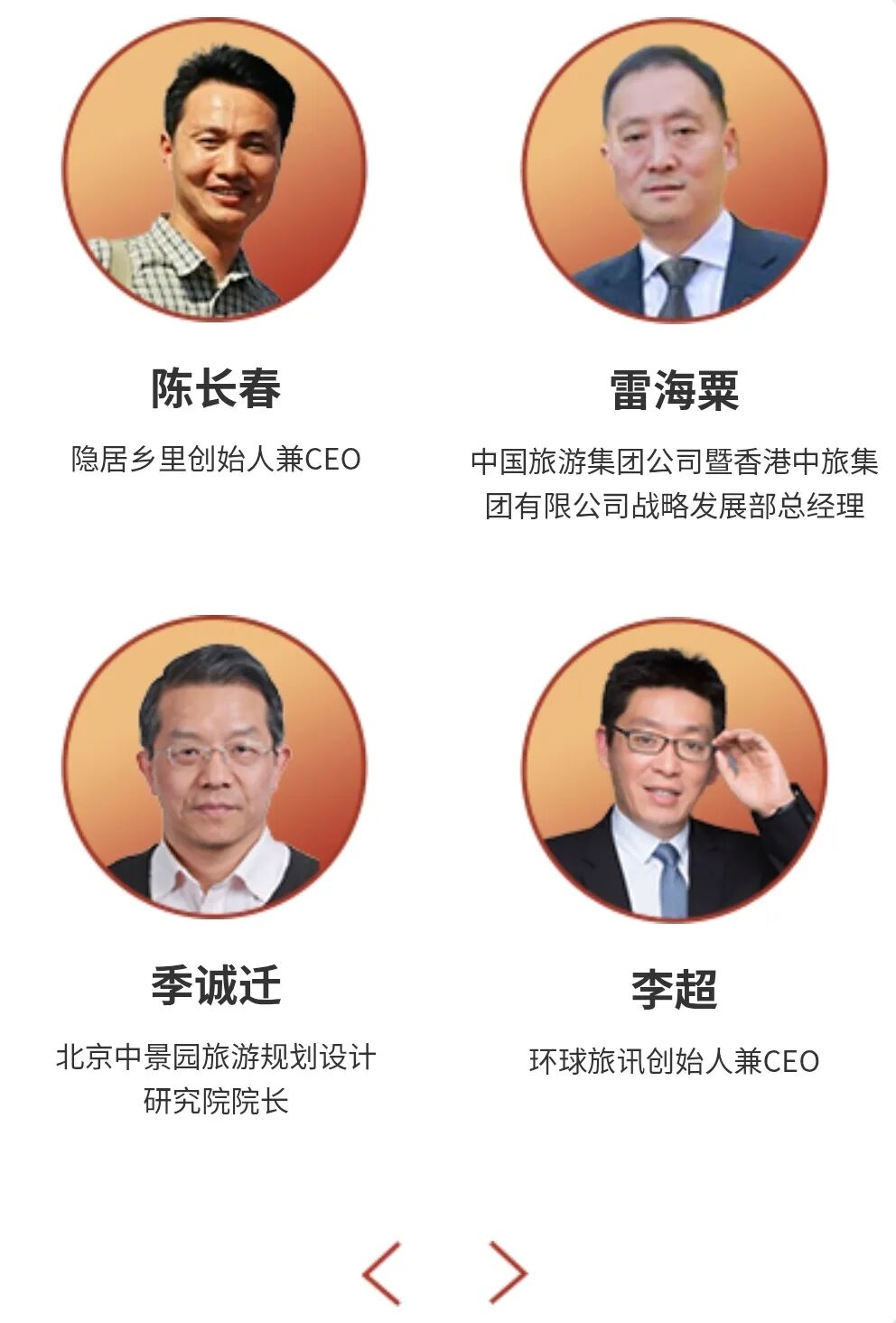Go to the previous speakers page arrow
Viewport: 896px width, 1323px height.
pos(382,1273)
